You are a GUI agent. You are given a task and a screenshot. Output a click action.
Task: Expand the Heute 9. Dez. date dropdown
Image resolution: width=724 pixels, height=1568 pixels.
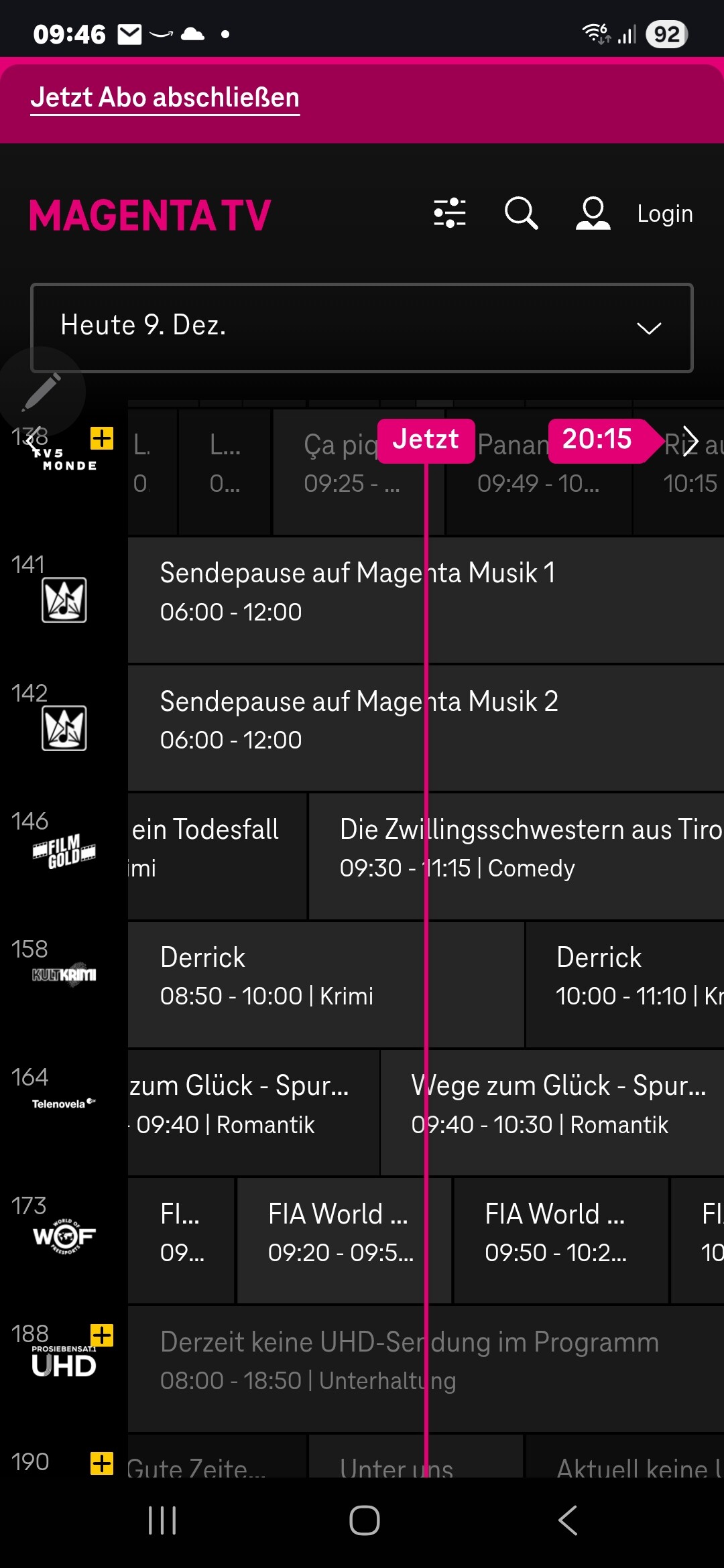(362, 327)
